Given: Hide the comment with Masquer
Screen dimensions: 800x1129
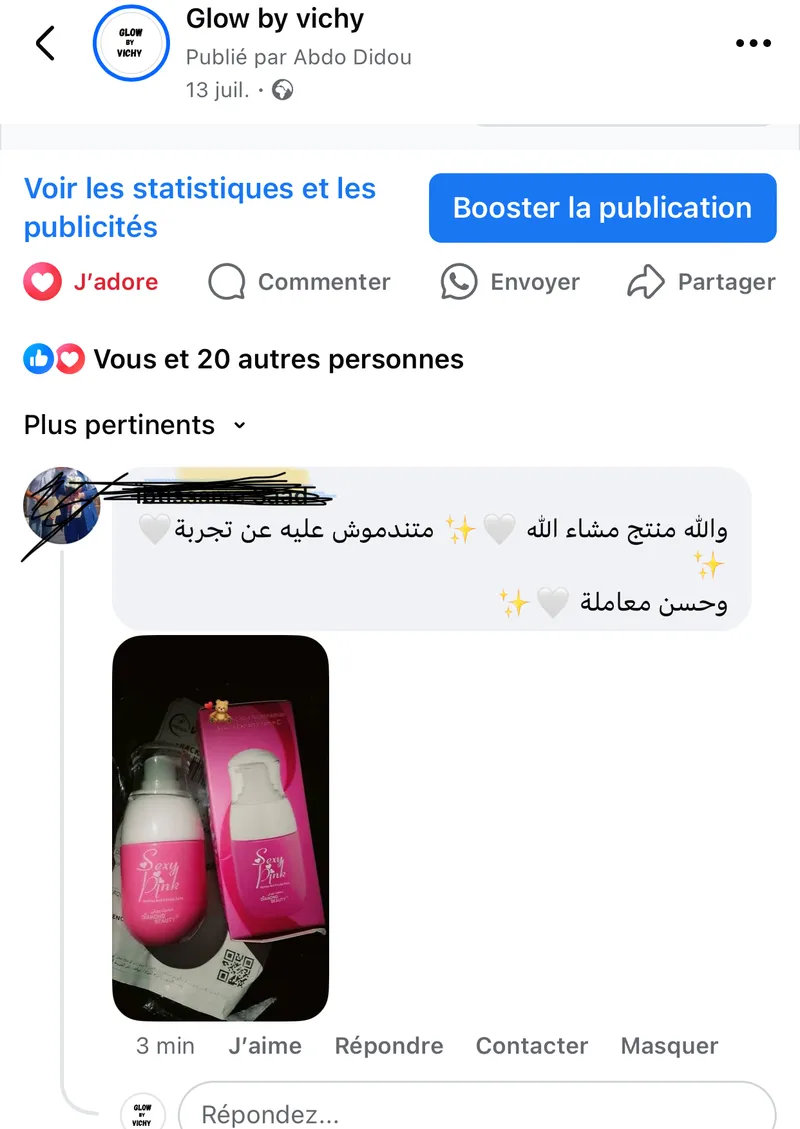Looking at the screenshot, I should pyautogui.click(x=669, y=1046).
